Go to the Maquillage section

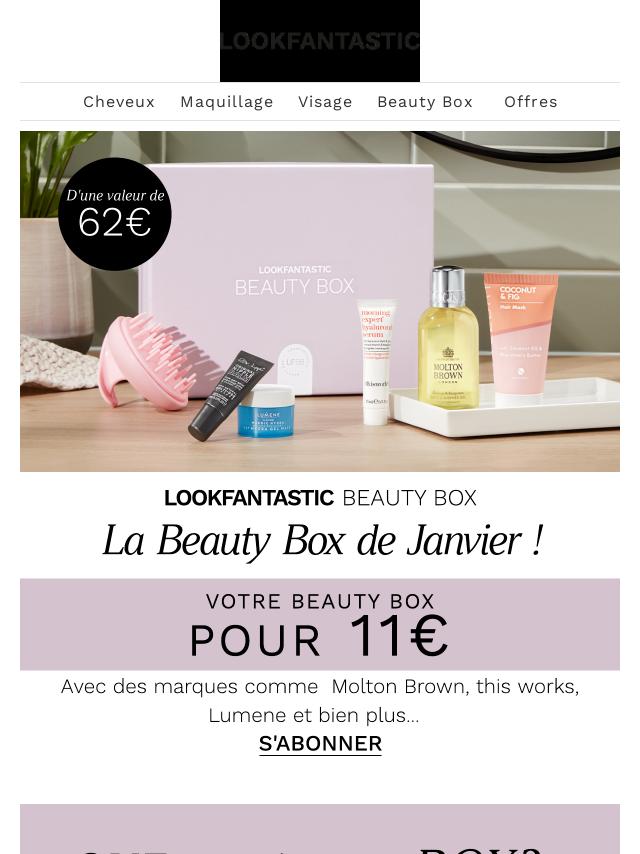227,102
